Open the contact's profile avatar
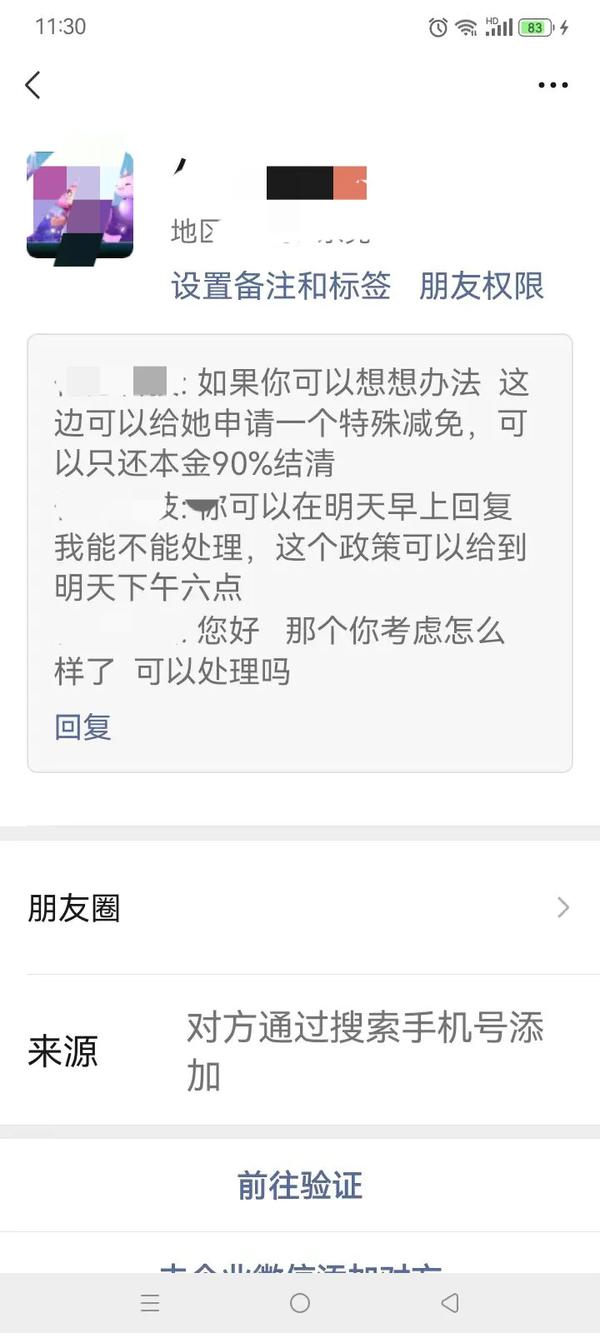The image size is (600, 1333). click(x=80, y=205)
